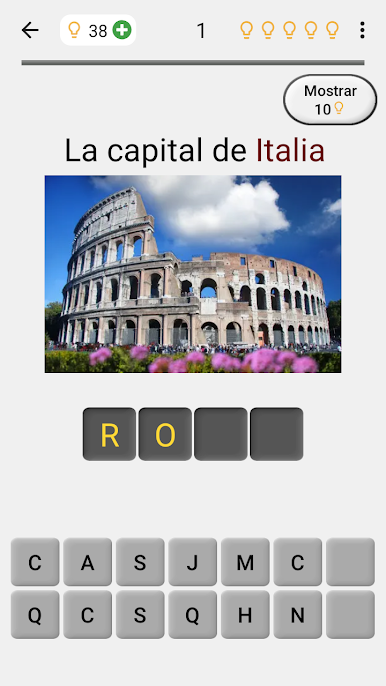Image resolution: width=386 pixels, height=686 pixels.
Task: Pick the letter N key
Action: [298, 615]
